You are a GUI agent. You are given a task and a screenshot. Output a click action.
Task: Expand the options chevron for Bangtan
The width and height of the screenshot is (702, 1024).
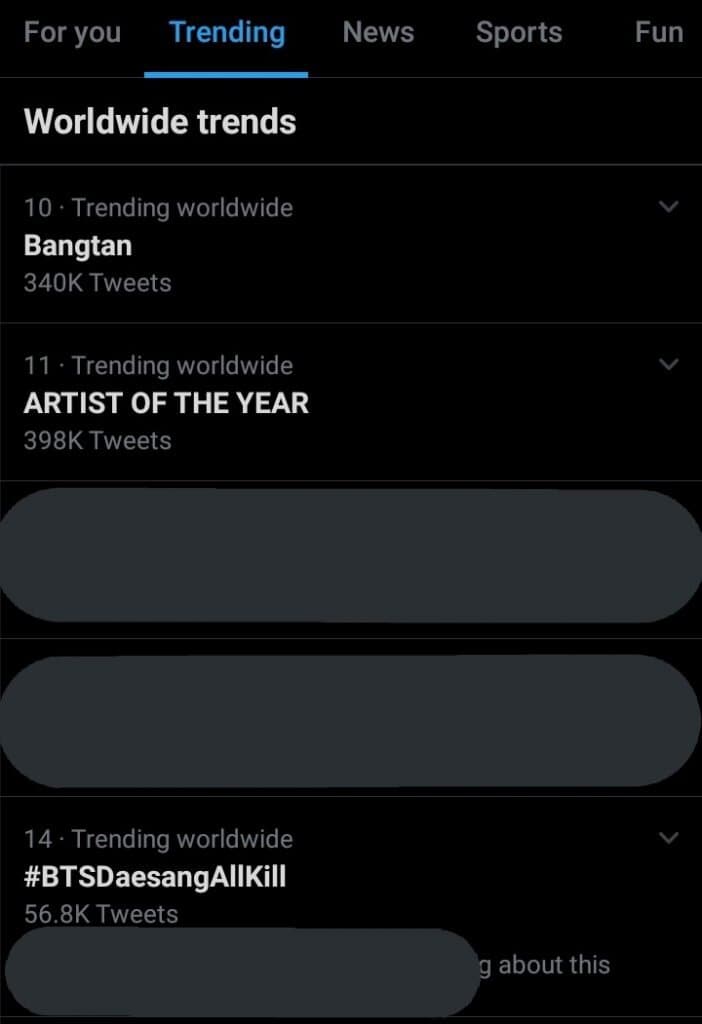(669, 207)
